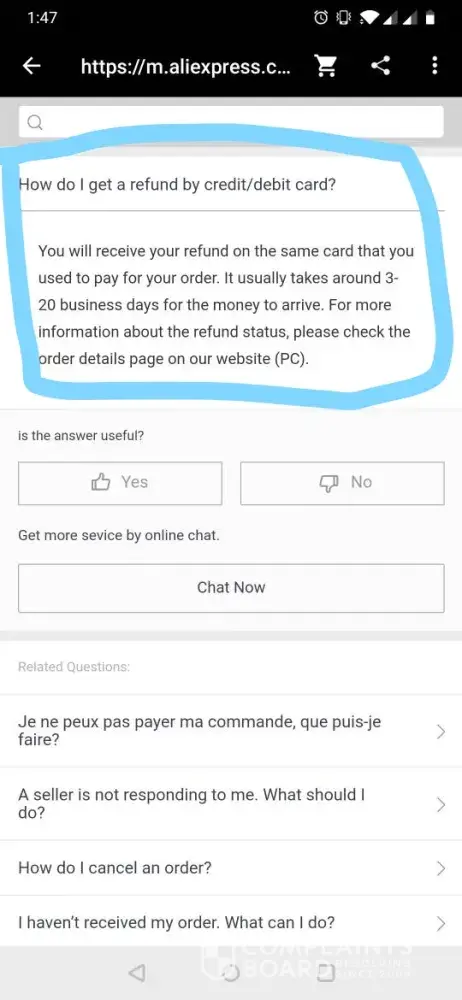
Task: Tap the help search box
Action: 231,121
